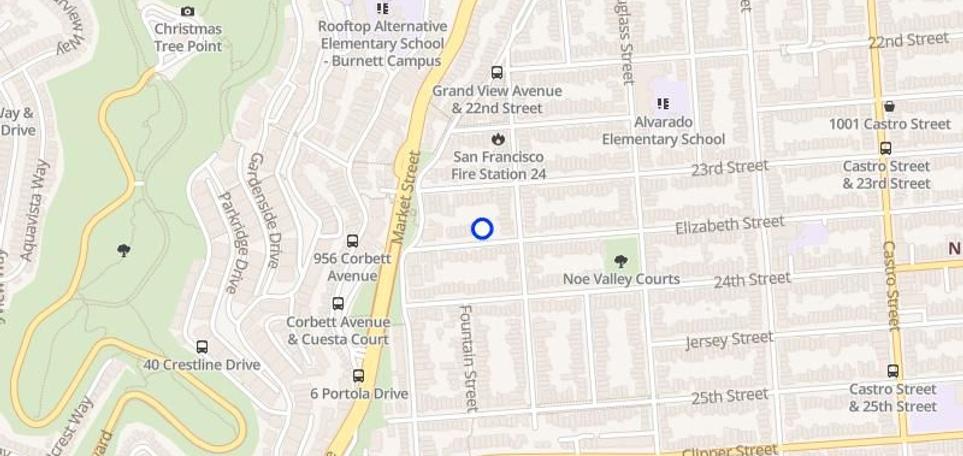Tap the Noe Valley Courts park marker
This screenshot has height=456, width=963.
620,261
